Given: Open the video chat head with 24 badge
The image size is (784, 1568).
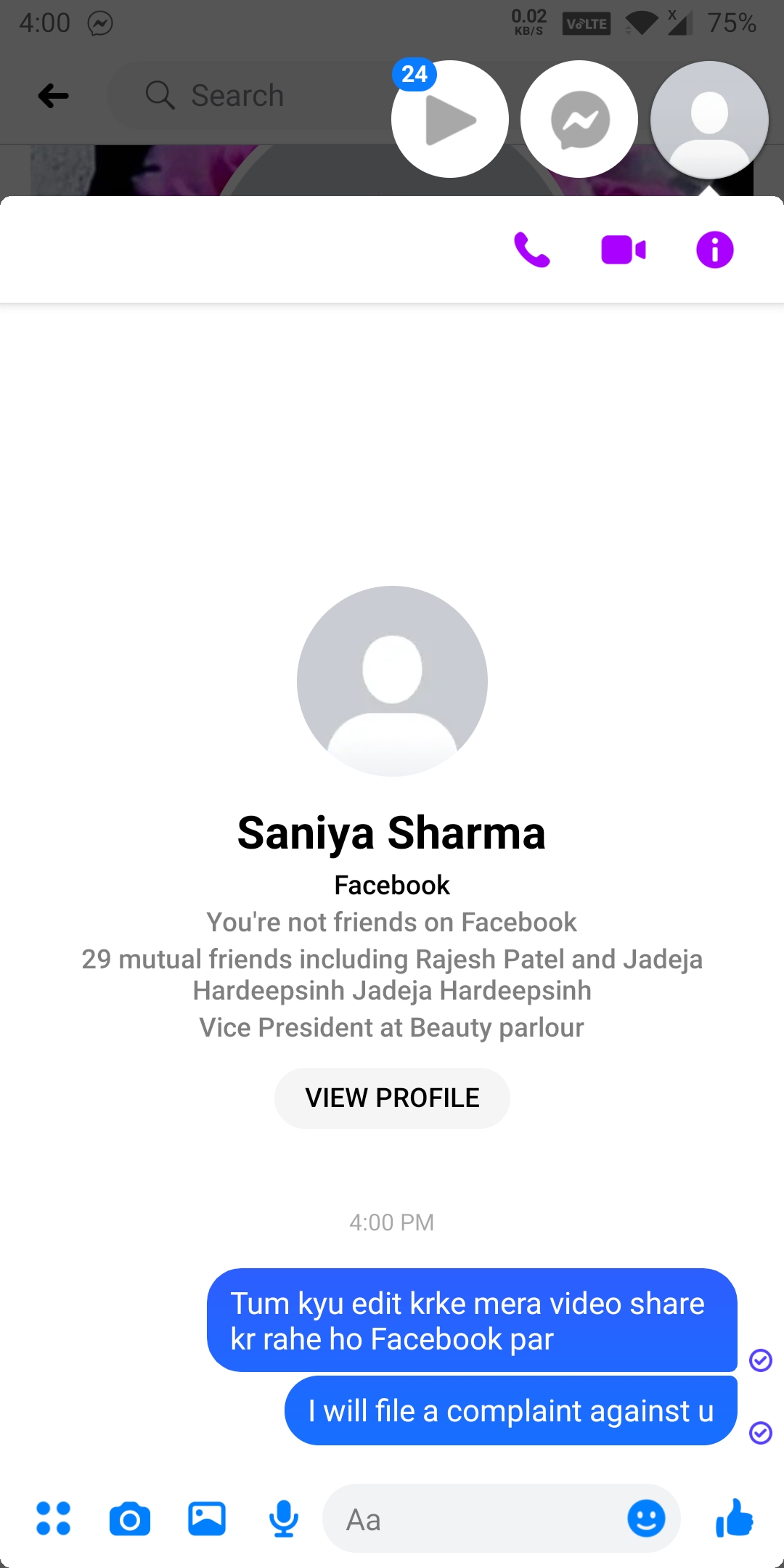Looking at the screenshot, I should pos(450,119).
